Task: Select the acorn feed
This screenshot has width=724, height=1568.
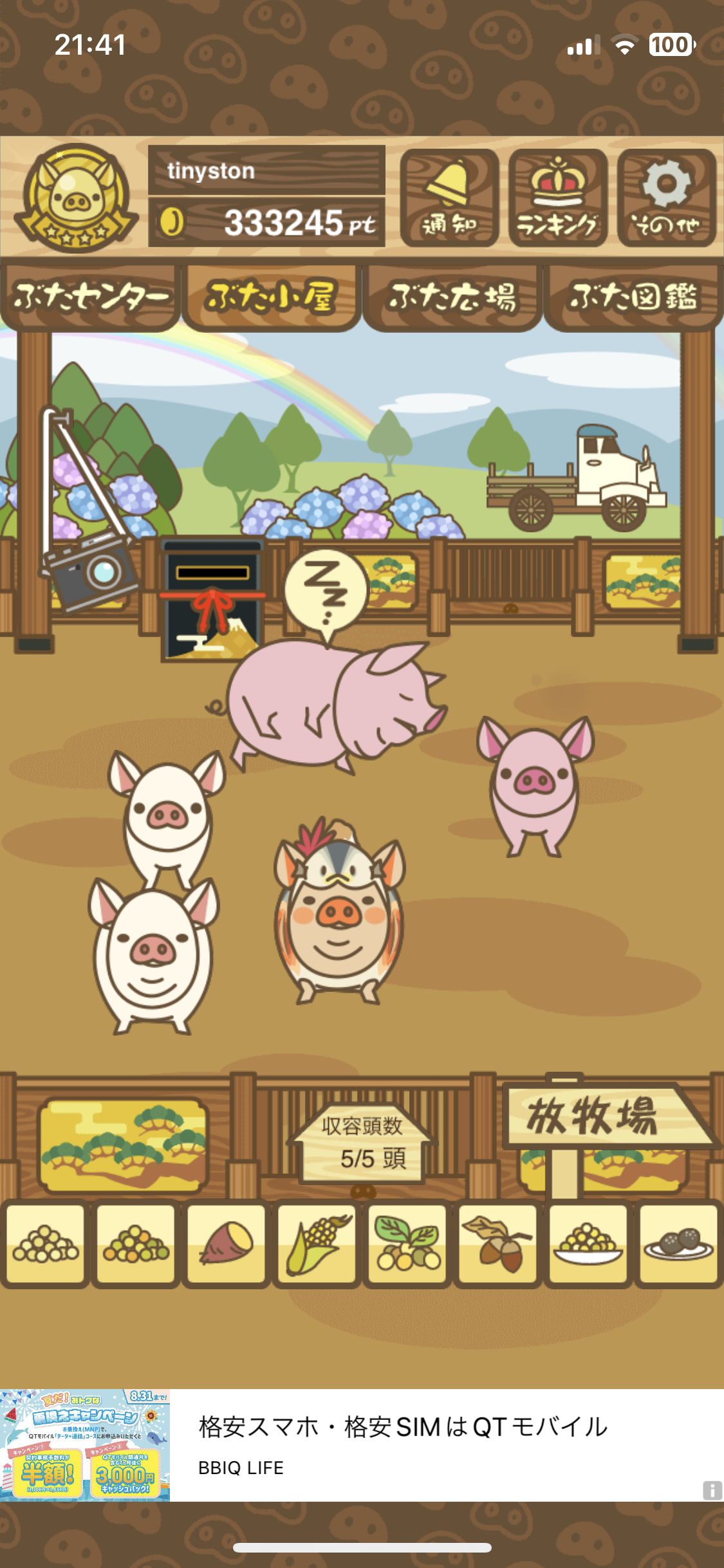Action: click(497, 1244)
